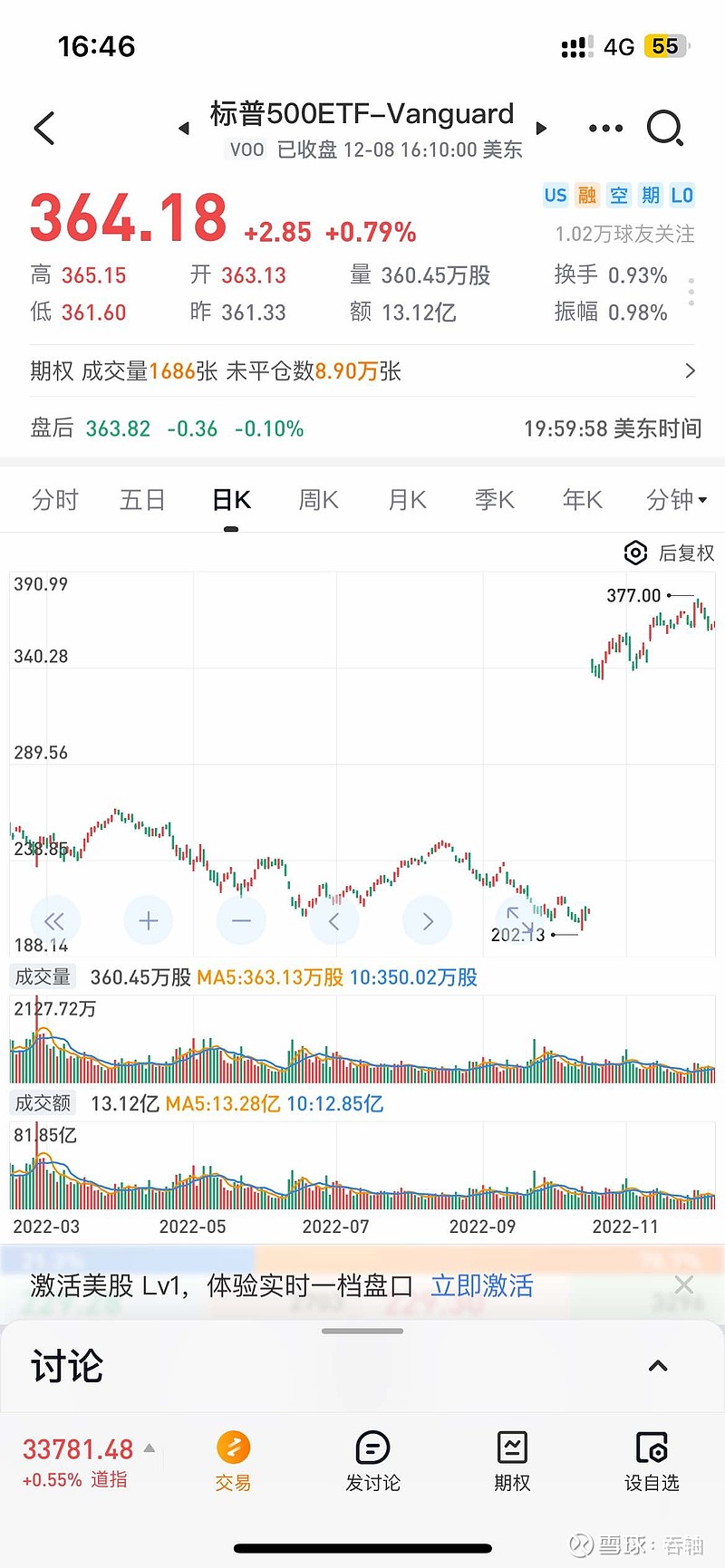Zoom in on the candlestick chart
This screenshot has height=1568, width=725.
148,920
